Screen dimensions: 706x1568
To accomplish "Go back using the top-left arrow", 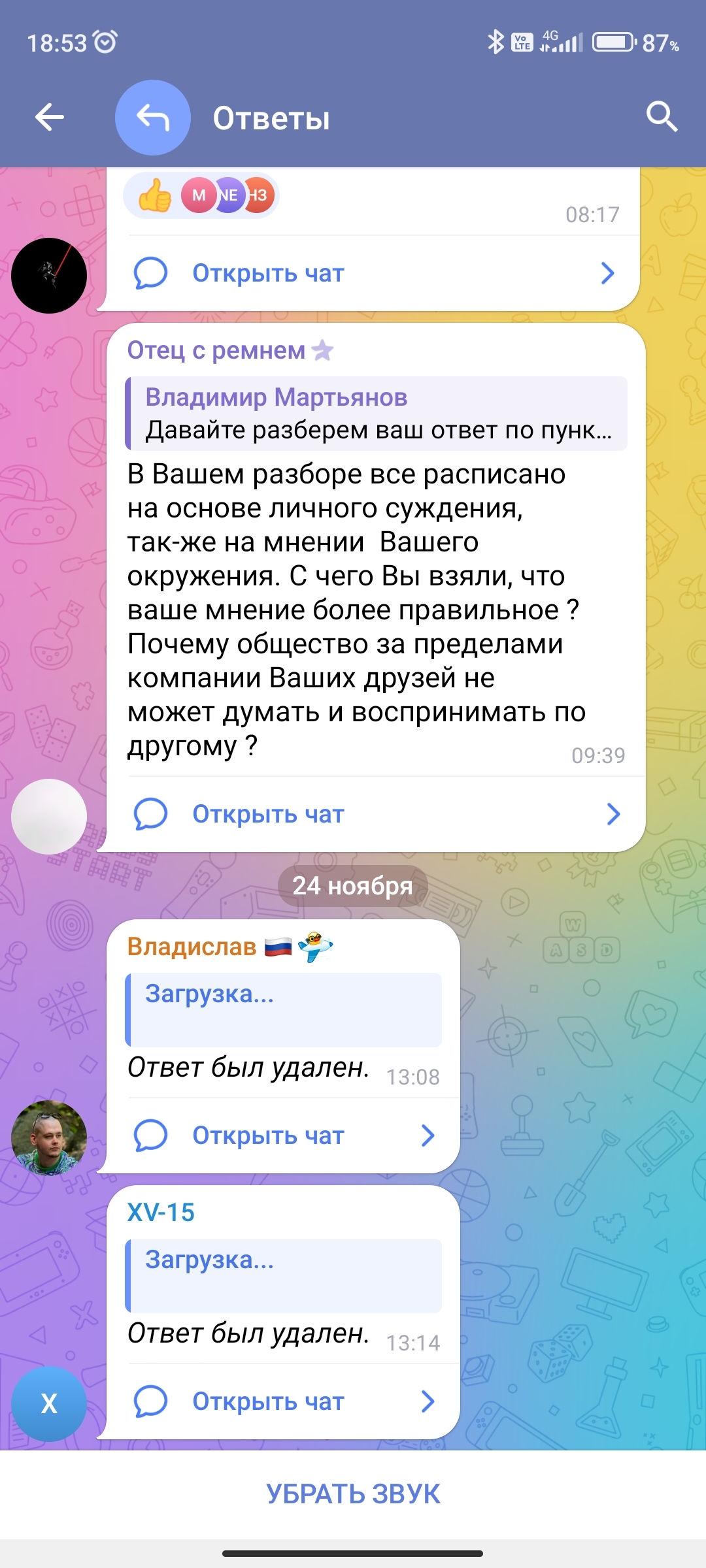I will point(50,118).
